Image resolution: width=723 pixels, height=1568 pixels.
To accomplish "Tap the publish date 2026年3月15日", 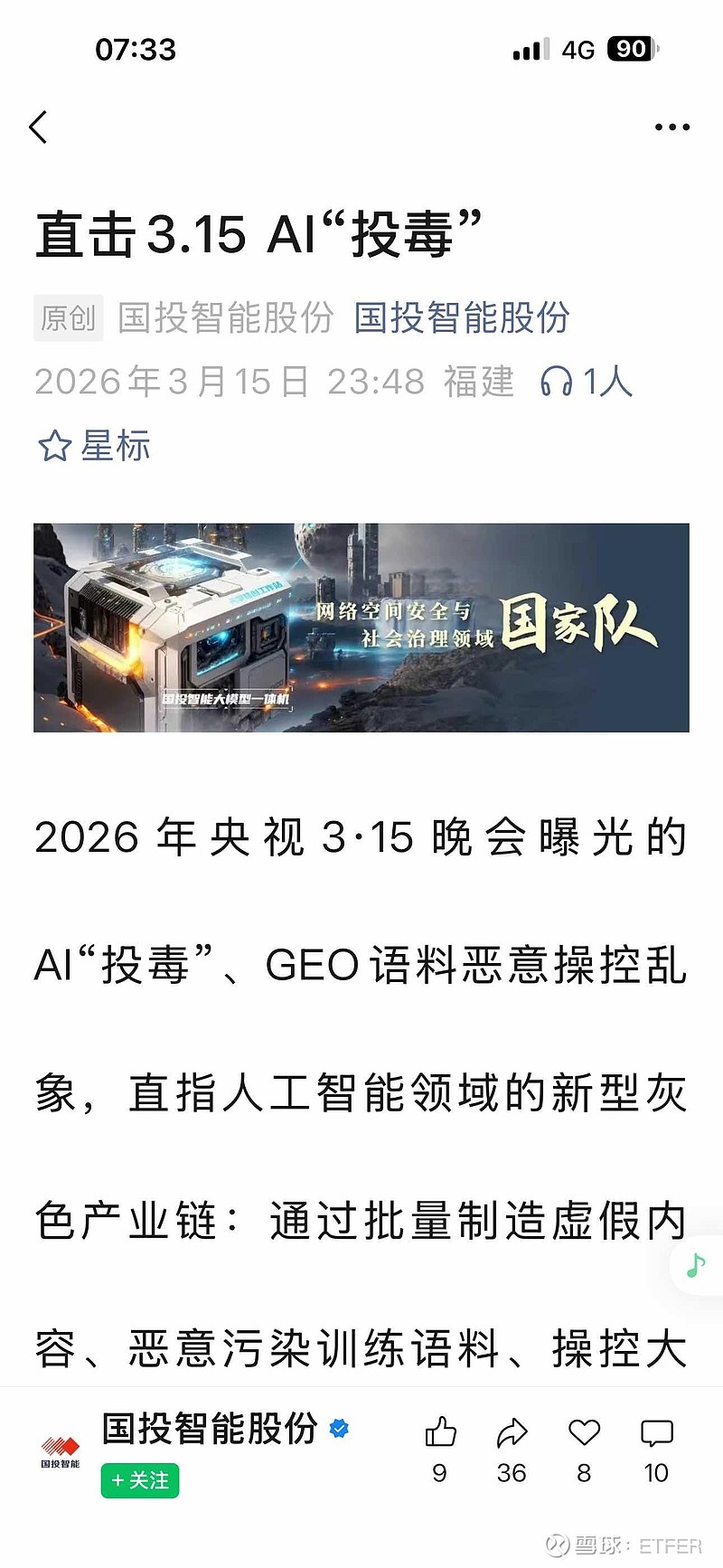I will (x=172, y=382).
